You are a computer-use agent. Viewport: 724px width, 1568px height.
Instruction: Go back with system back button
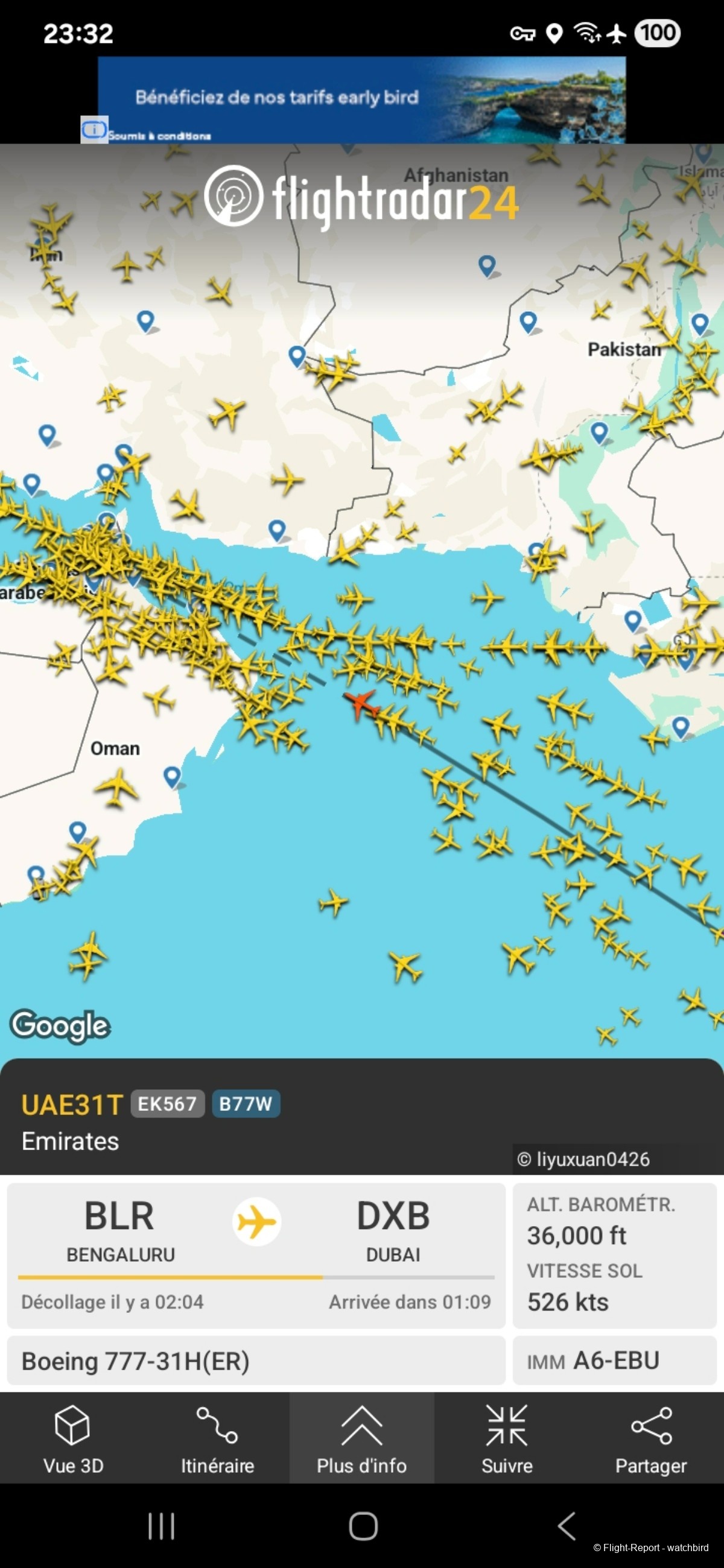pyautogui.click(x=567, y=1526)
